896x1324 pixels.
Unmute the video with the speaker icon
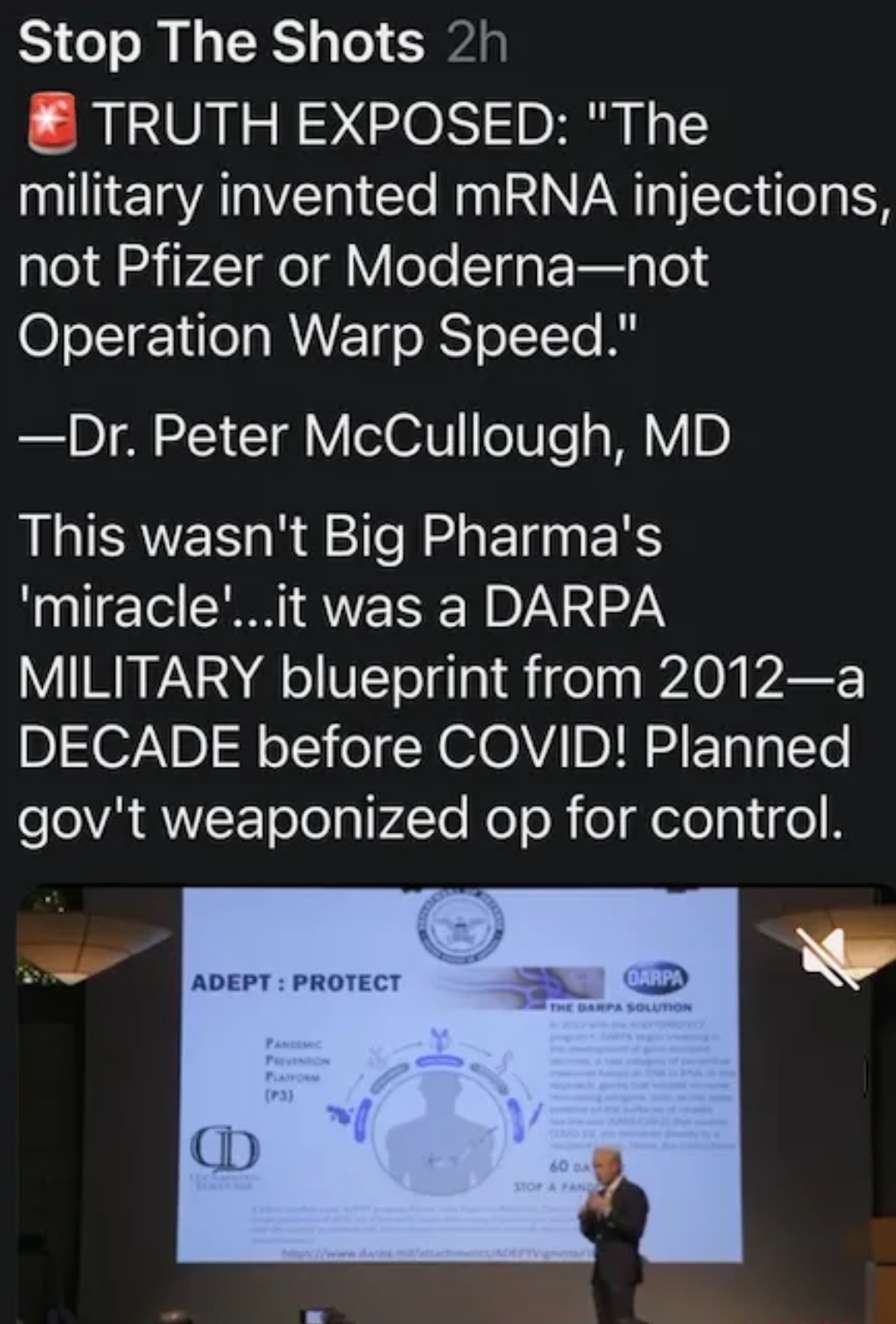(x=829, y=955)
